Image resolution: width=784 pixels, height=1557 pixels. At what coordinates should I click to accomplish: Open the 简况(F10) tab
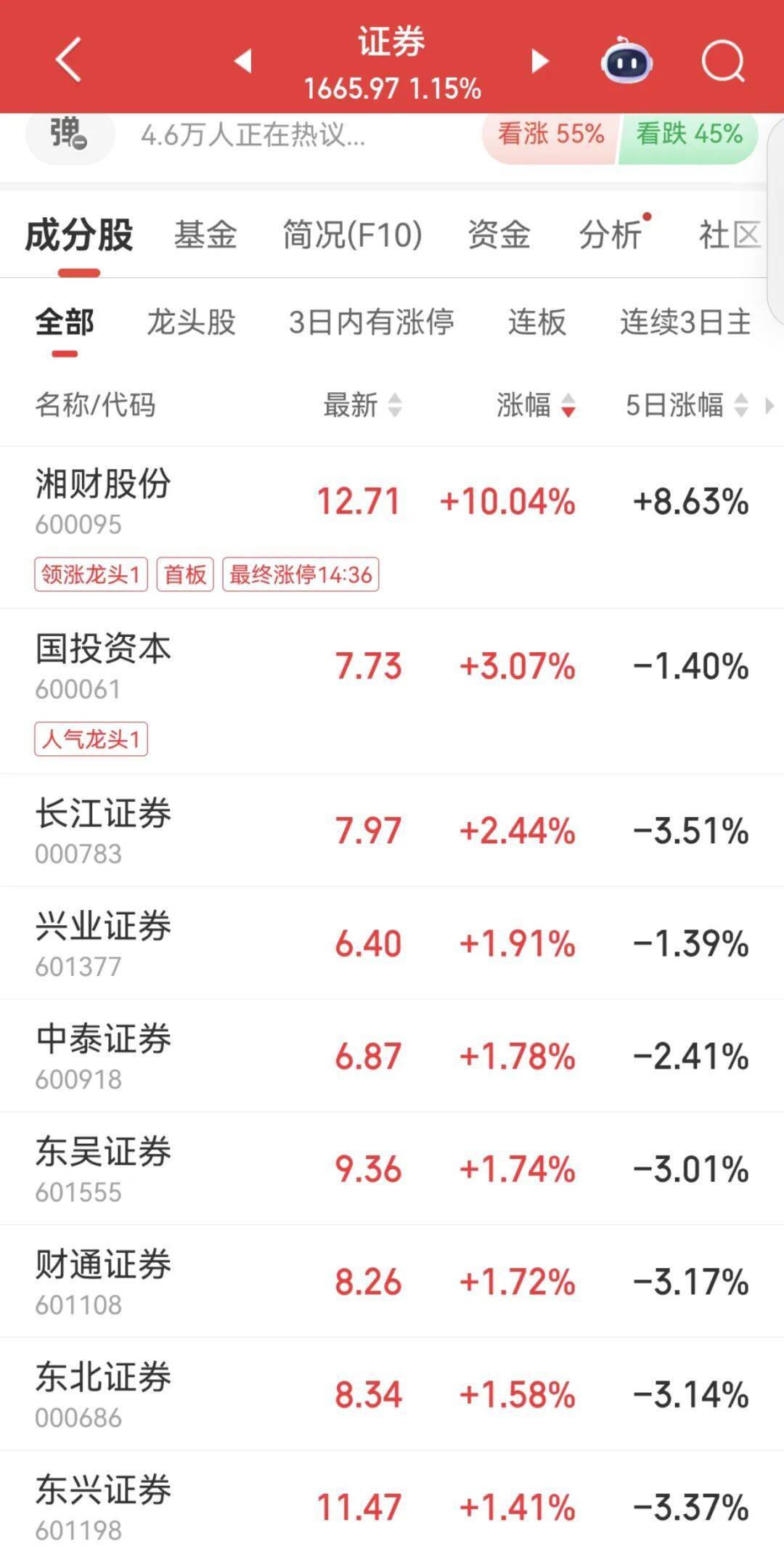[x=351, y=235]
